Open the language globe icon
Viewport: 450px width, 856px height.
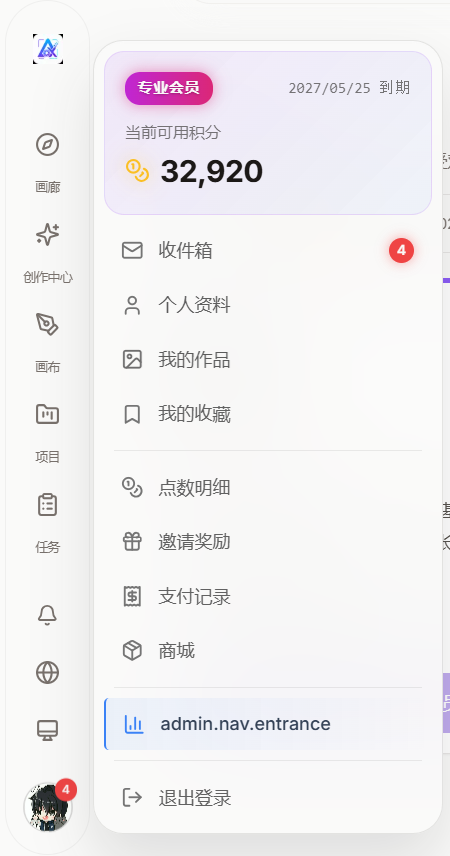(x=48, y=673)
